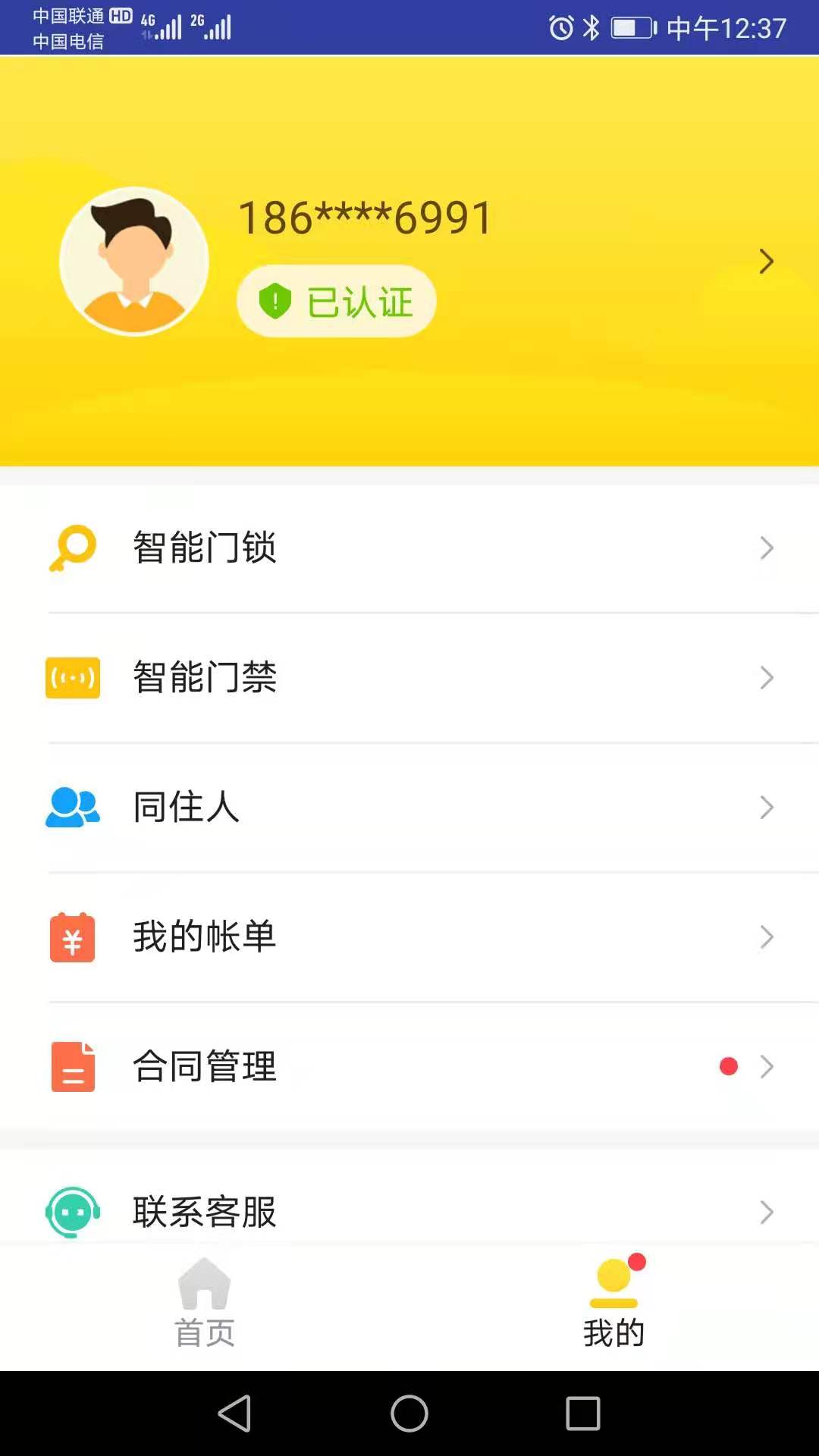View 同住人 co-tenants list
The height and width of the screenshot is (1456, 819).
tap(409, 807)
